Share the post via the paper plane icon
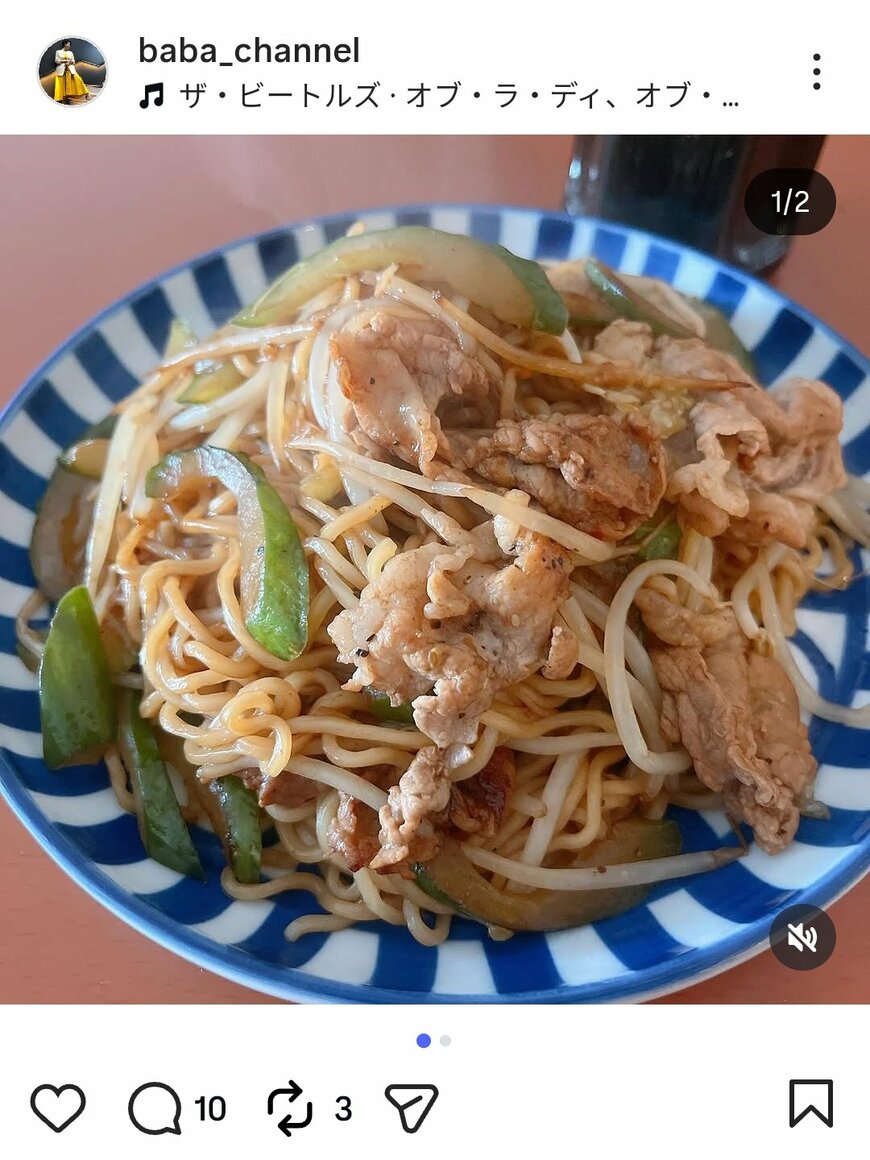This screenshot has height=1160, width=870. (x=411, y=1108)
